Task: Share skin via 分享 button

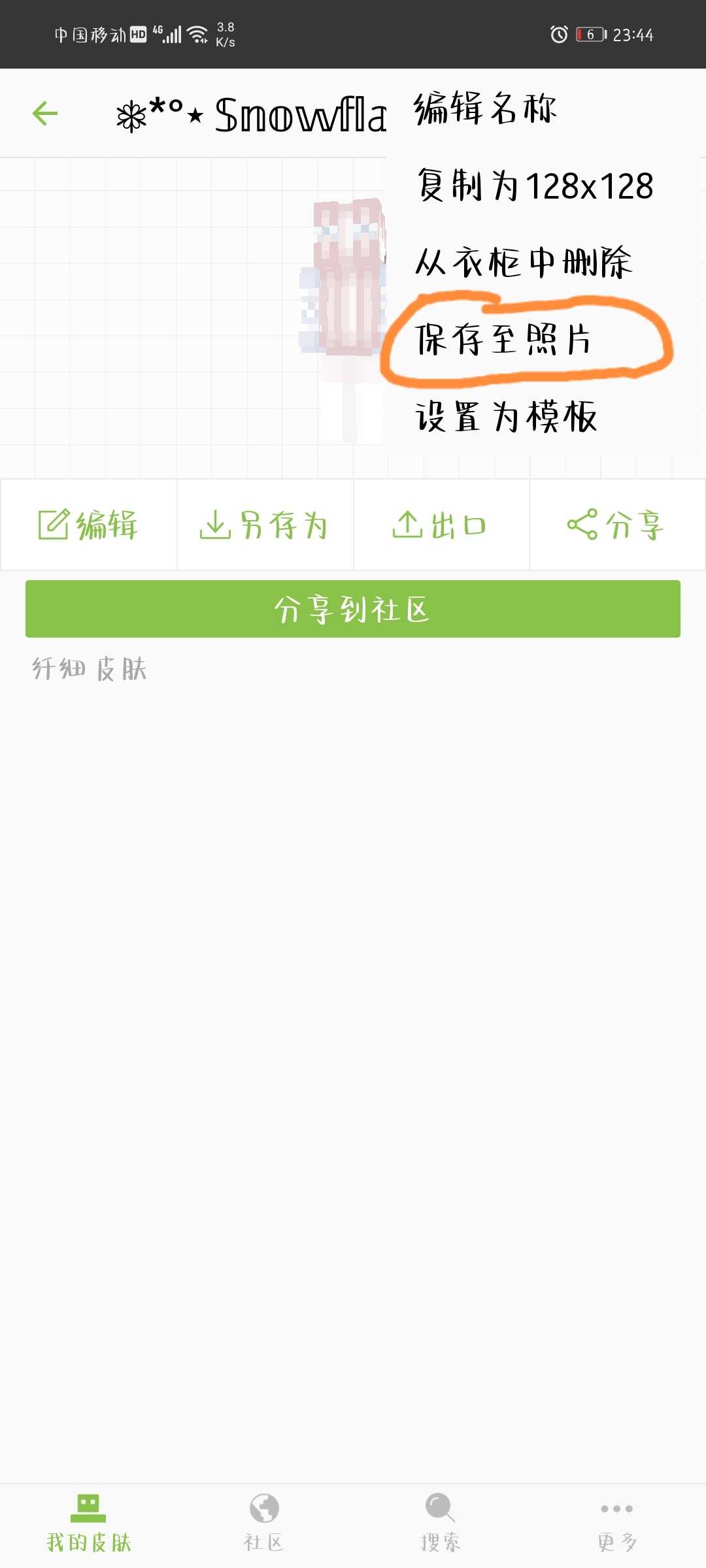Action: click(x=617, y=525)
